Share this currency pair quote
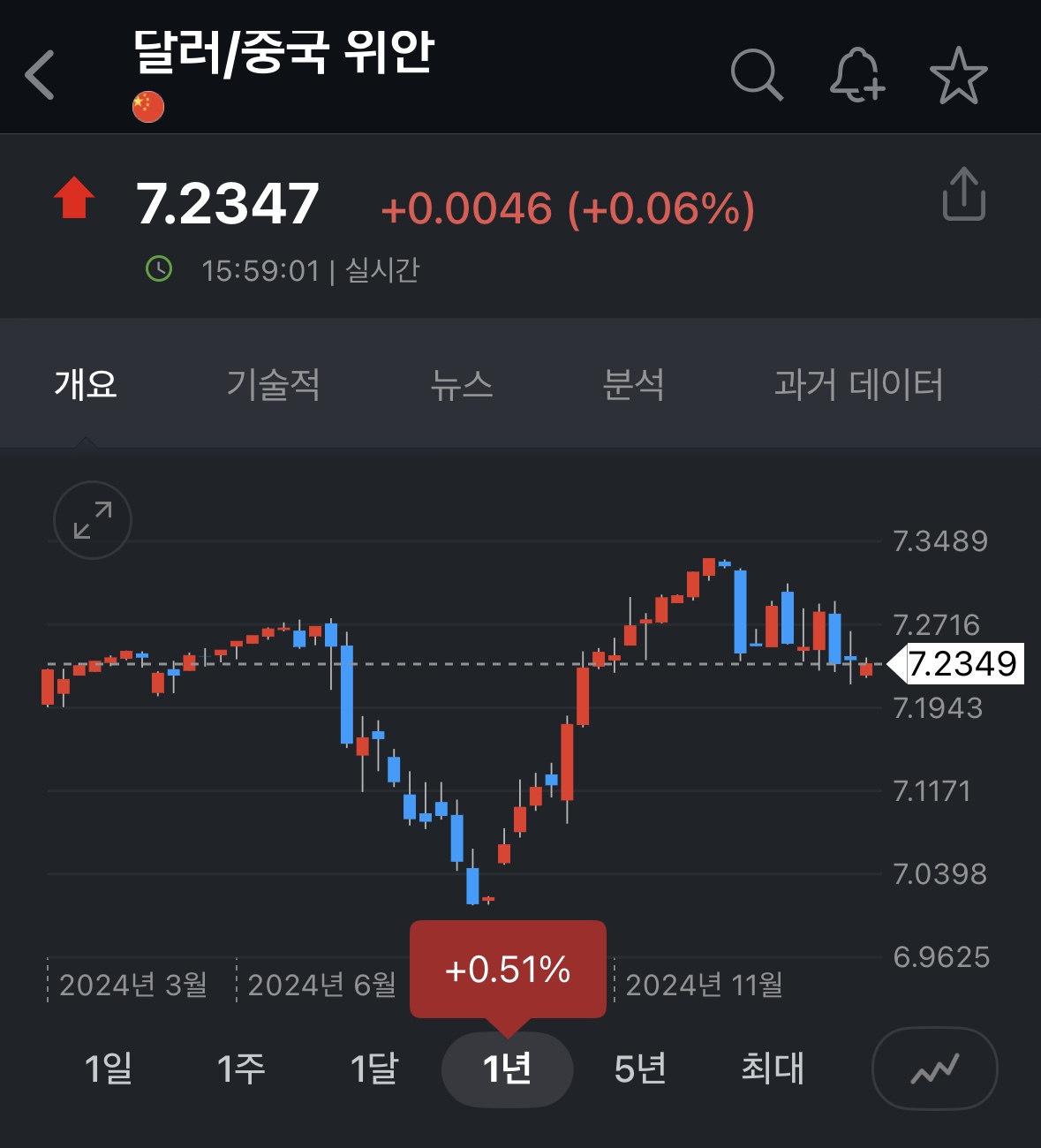 tap(963, 194)
